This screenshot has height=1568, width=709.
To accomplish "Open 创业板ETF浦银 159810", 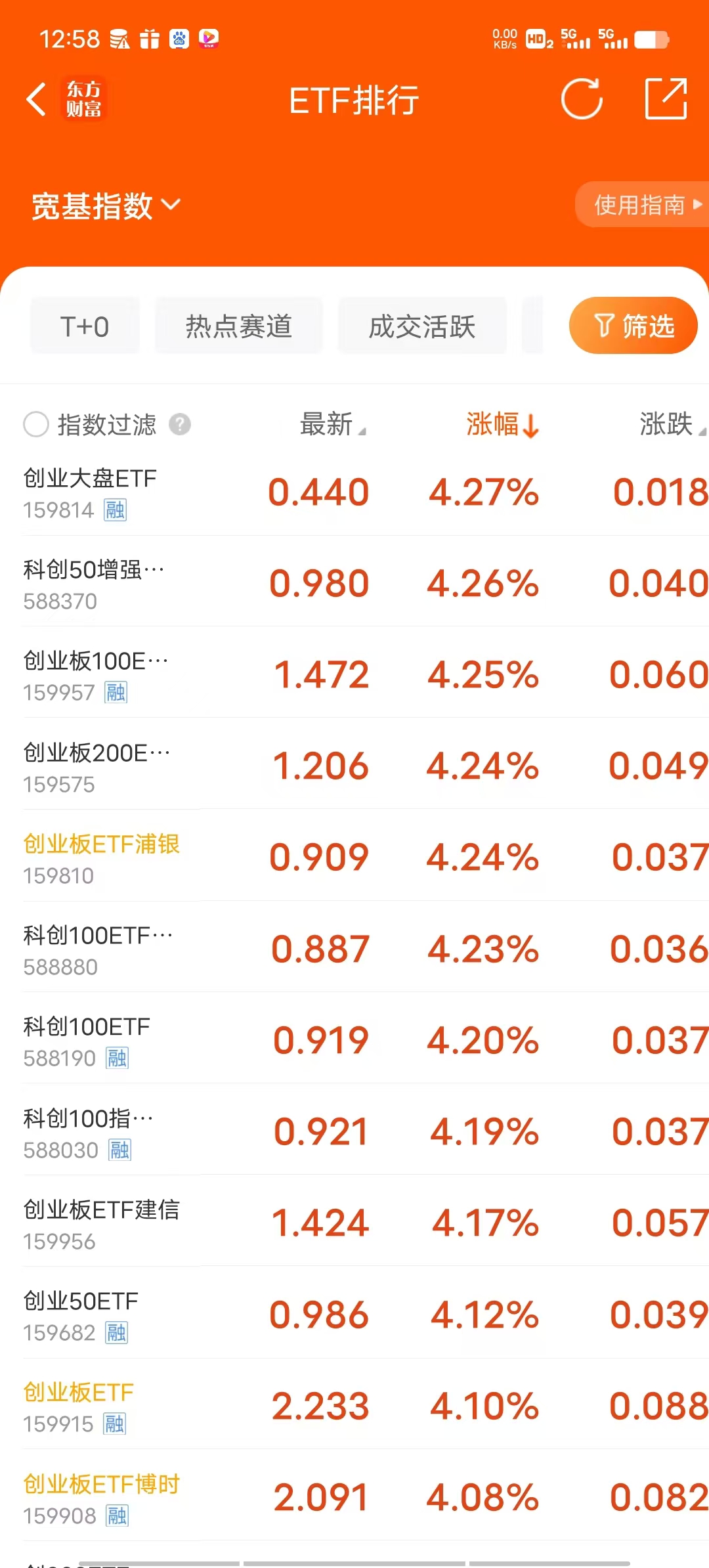I will click(101, 858).
